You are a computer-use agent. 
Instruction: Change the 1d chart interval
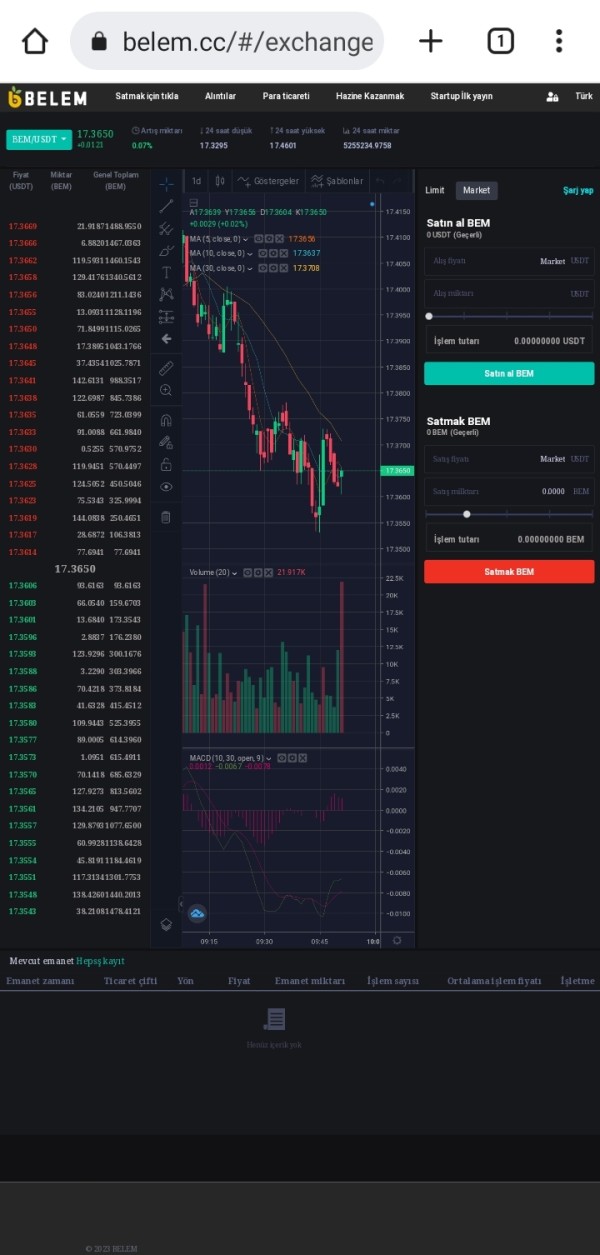(196, 181)
